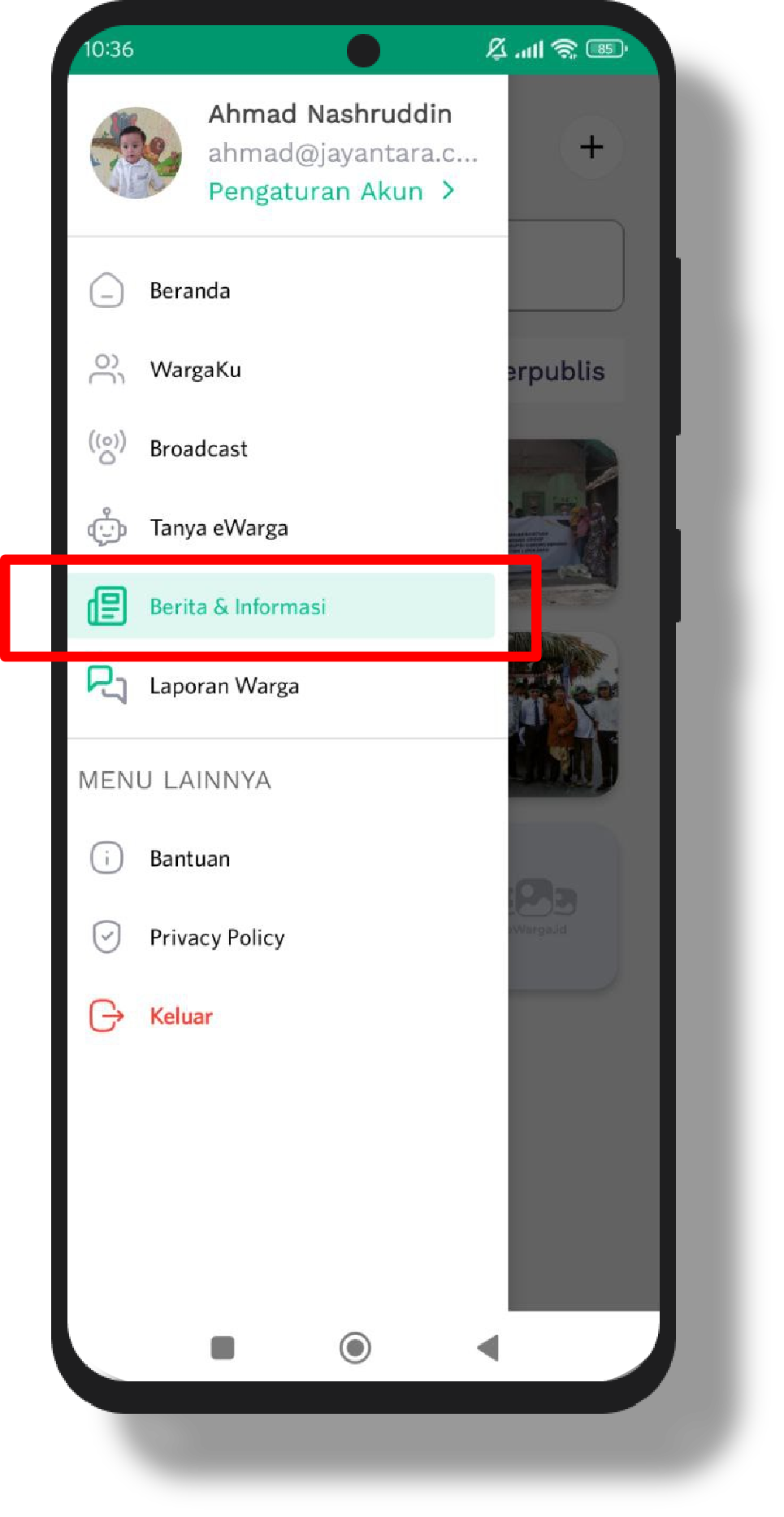This screenshot has height=1517, width=784.
Task: Go to the phone home screen
Action: pos(355,1348)
